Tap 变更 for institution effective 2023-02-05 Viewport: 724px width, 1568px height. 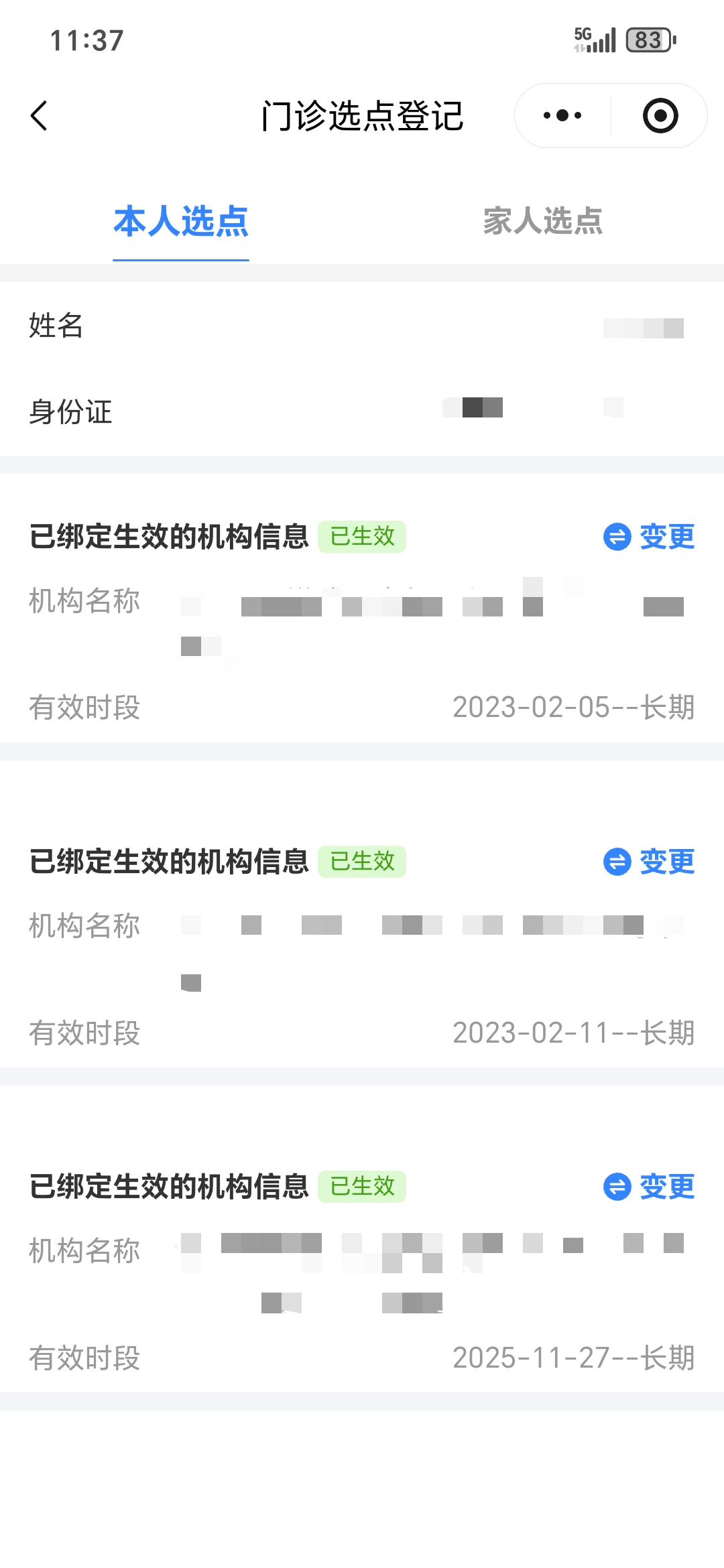tap(649, 537)
